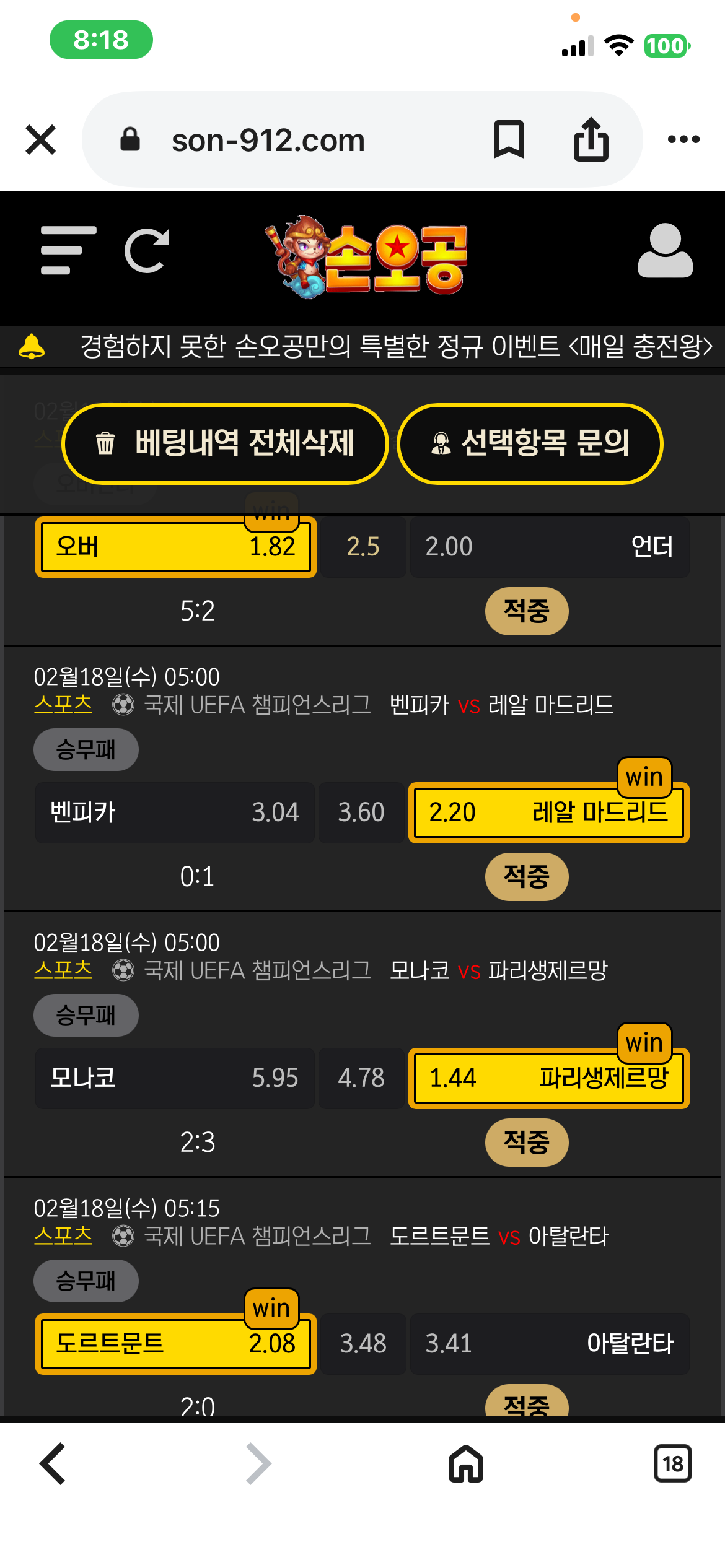Go back to the previous page

coord(53,1464)
